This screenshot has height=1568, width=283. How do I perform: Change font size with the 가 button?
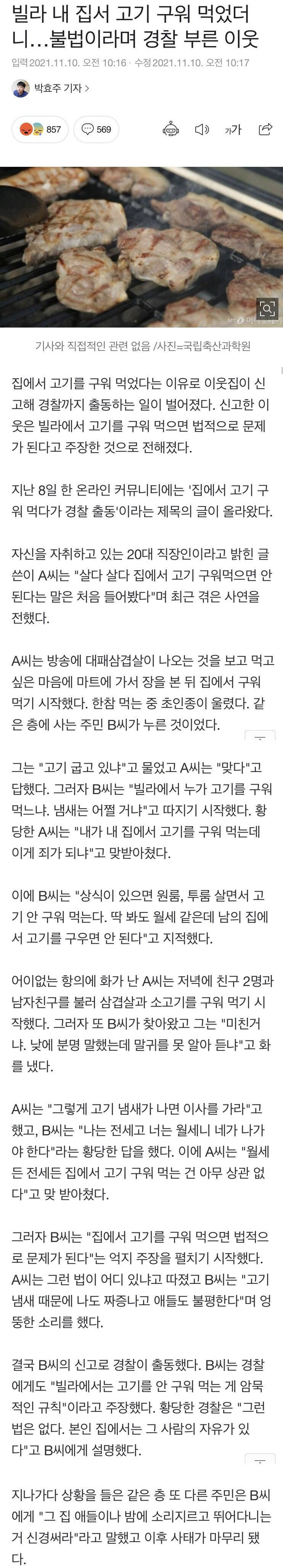coord(233,129)
